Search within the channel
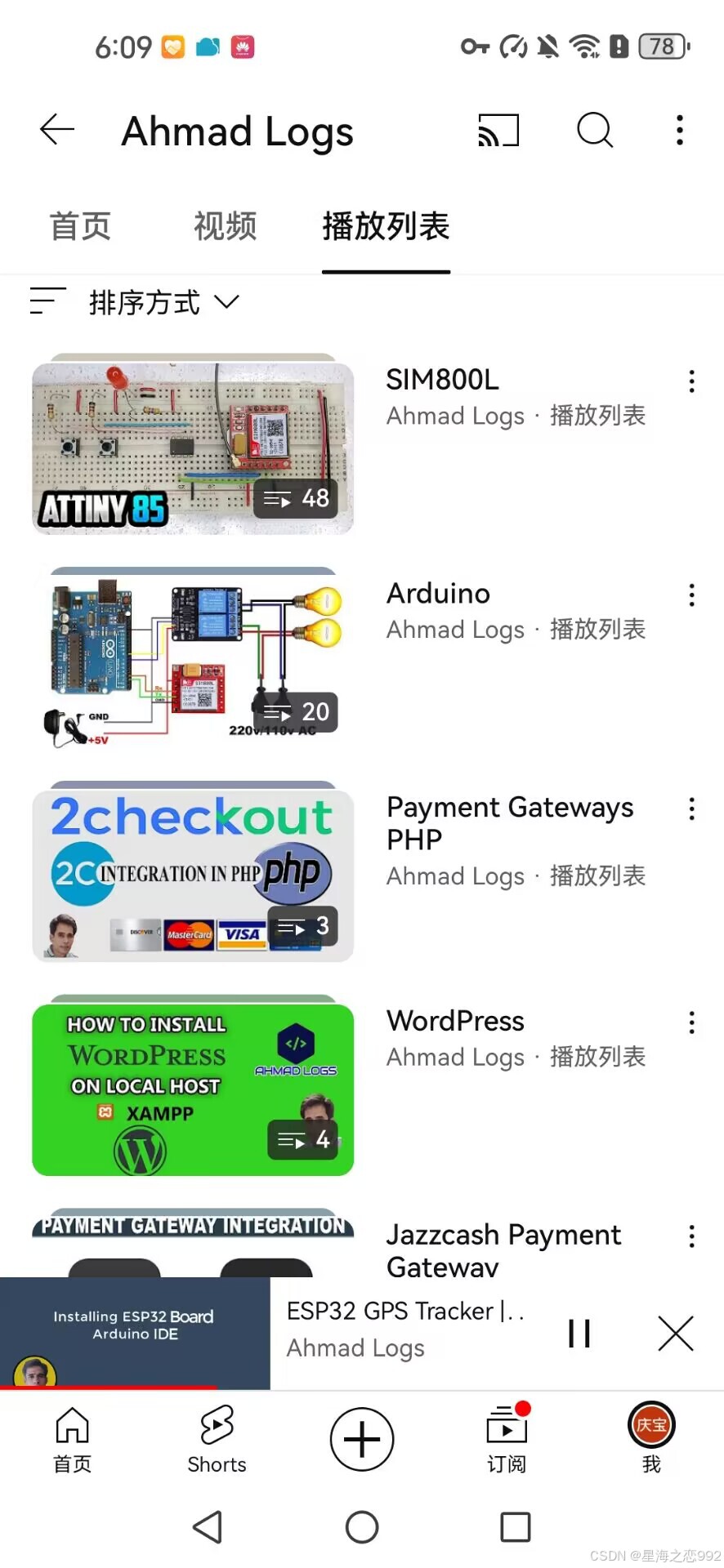Image resolution: width=724 pixels, height=1568 pixels. click(594, 130)
